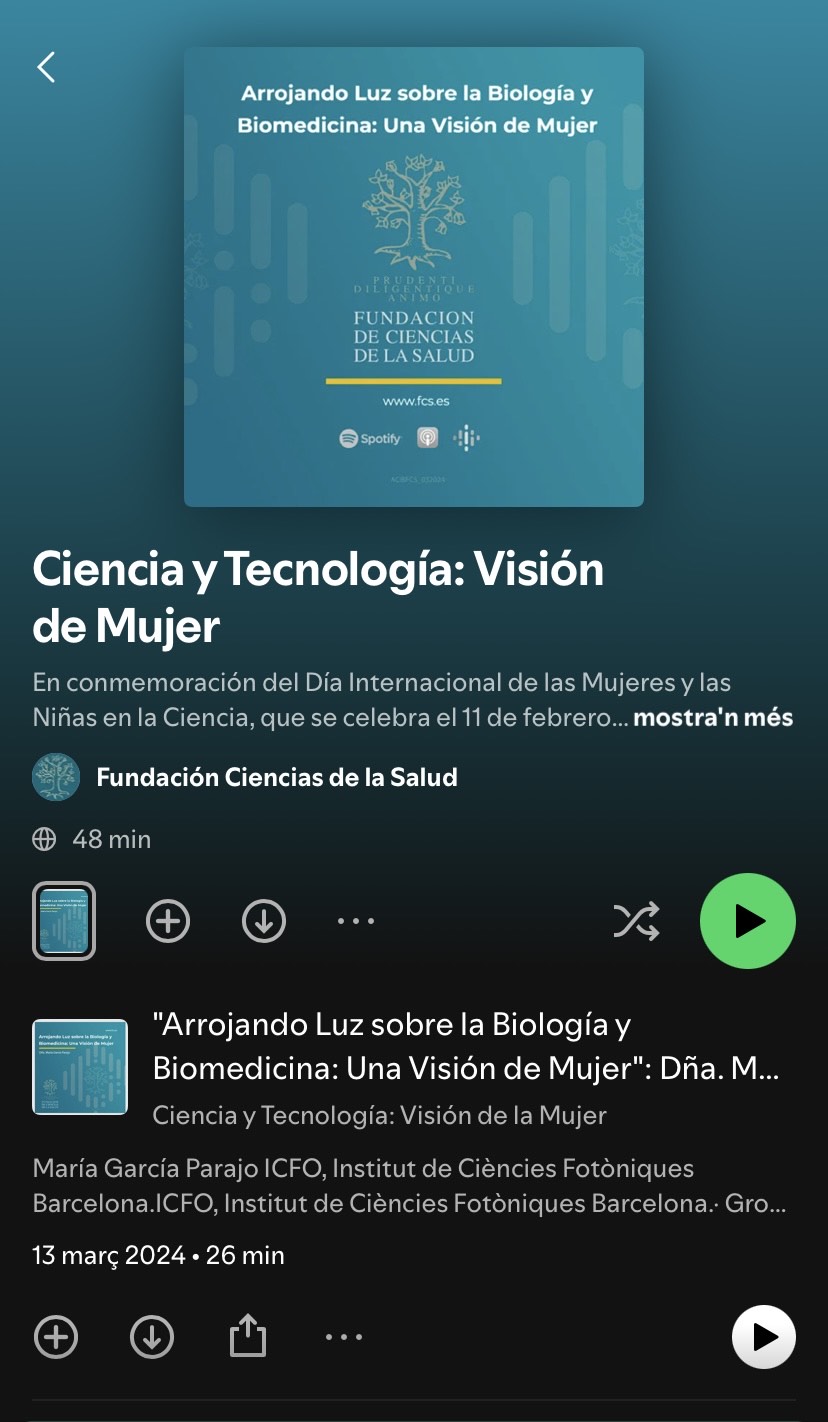Viewport: 828px width, 1422px height.
Task: Play the playlist with green button
Action: click(x=747, y=921)
